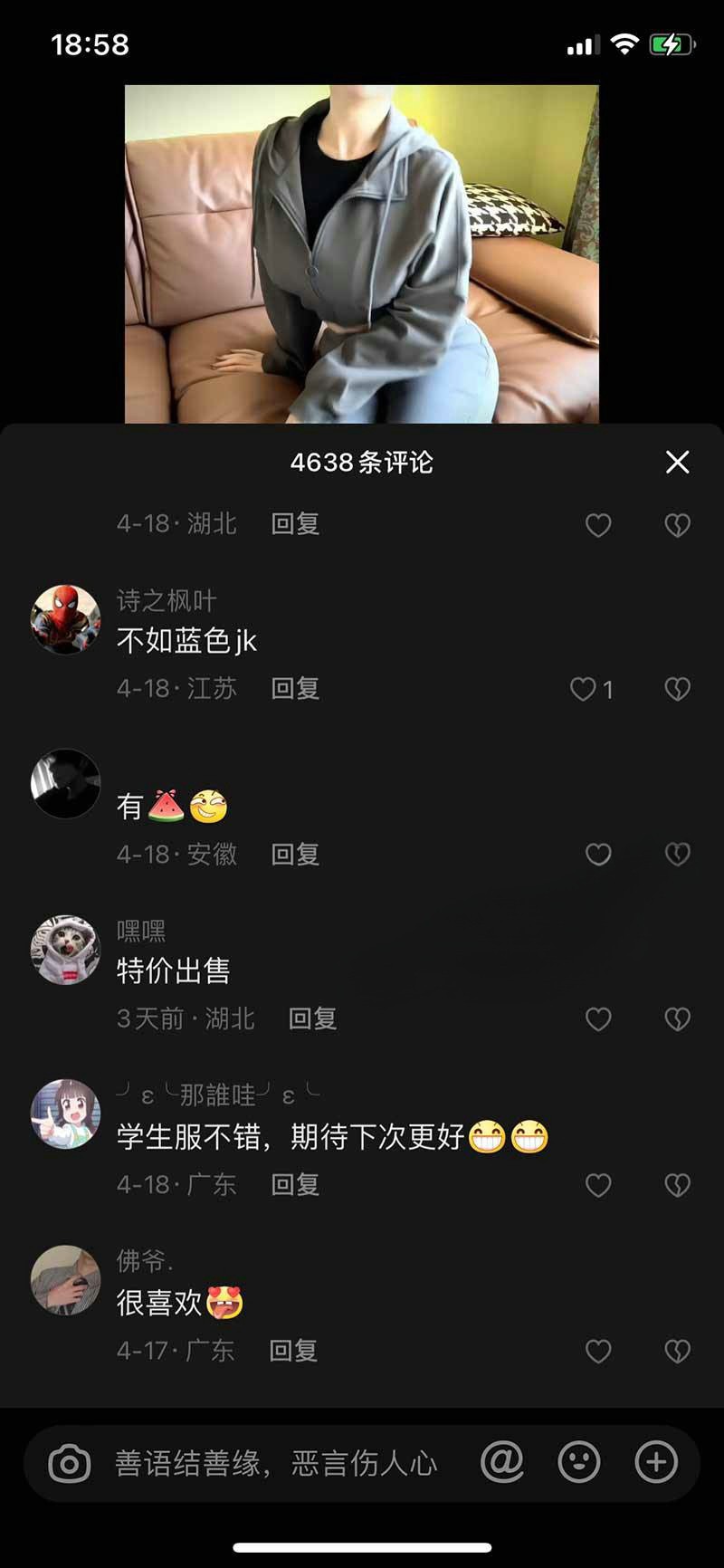Like 诗之枫叶's comment
This screenshot has height=1568, width=724.
point(584,690)
